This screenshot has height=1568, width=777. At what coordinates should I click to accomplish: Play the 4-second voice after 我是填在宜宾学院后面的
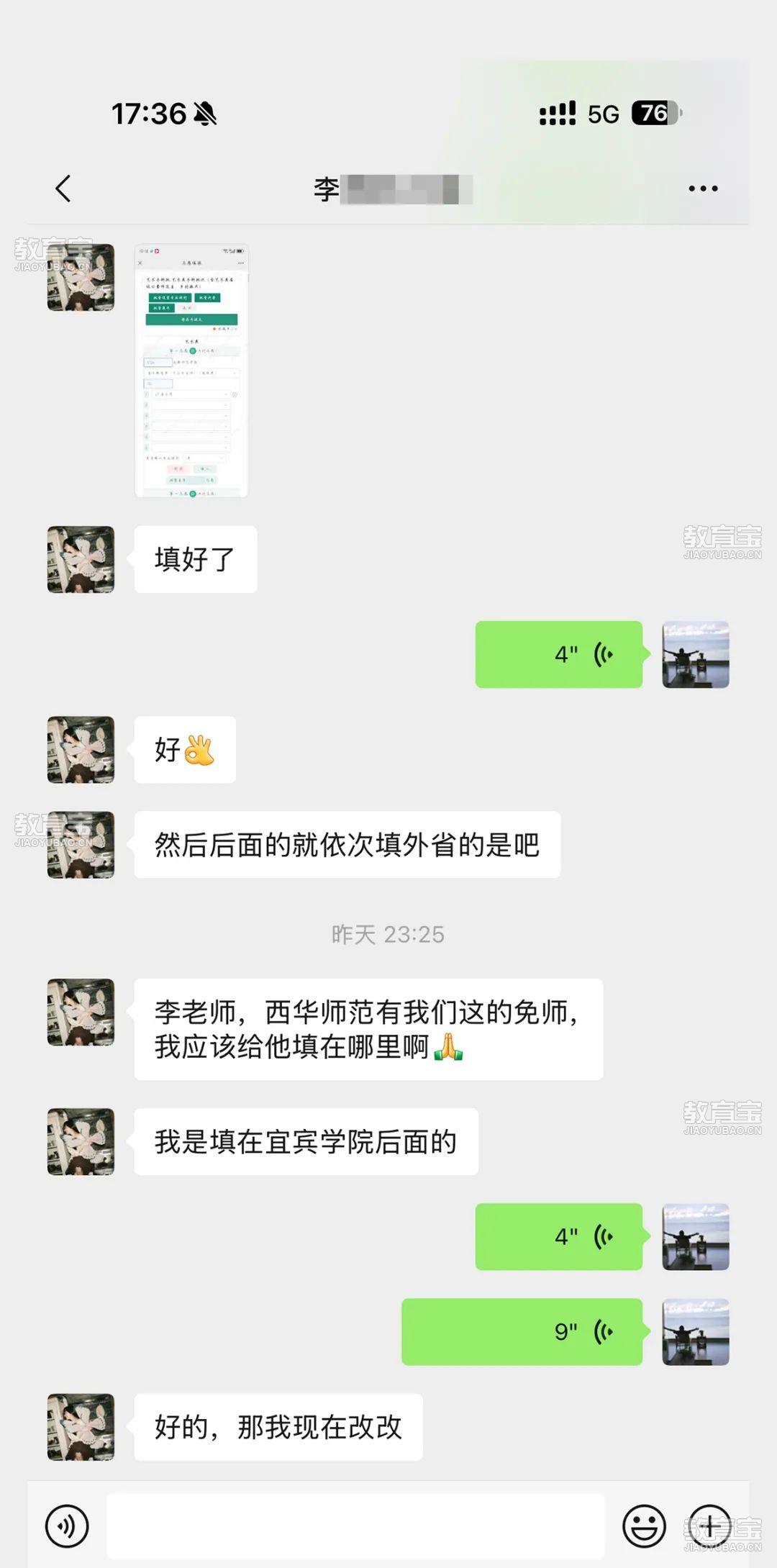click(x=558, y=1236)
